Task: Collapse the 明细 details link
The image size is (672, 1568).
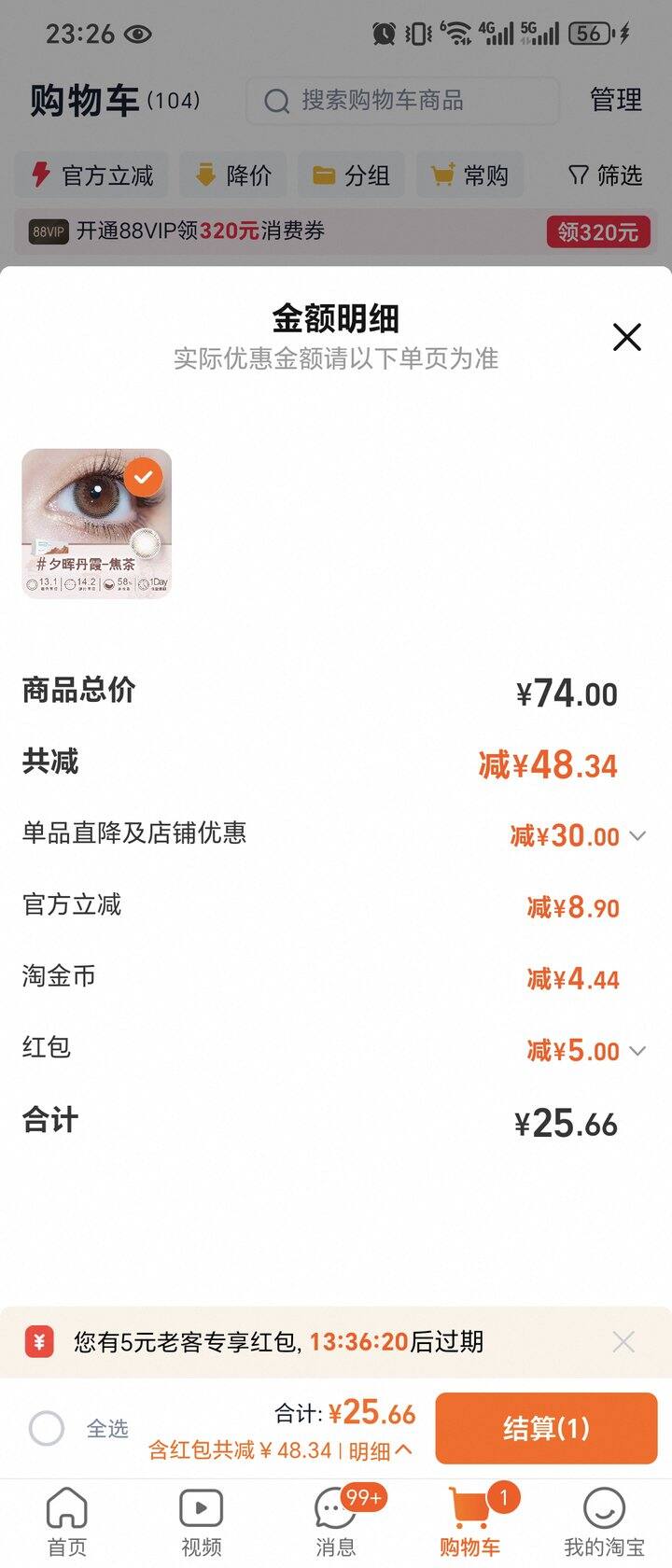Action: tap(381, 1450)
